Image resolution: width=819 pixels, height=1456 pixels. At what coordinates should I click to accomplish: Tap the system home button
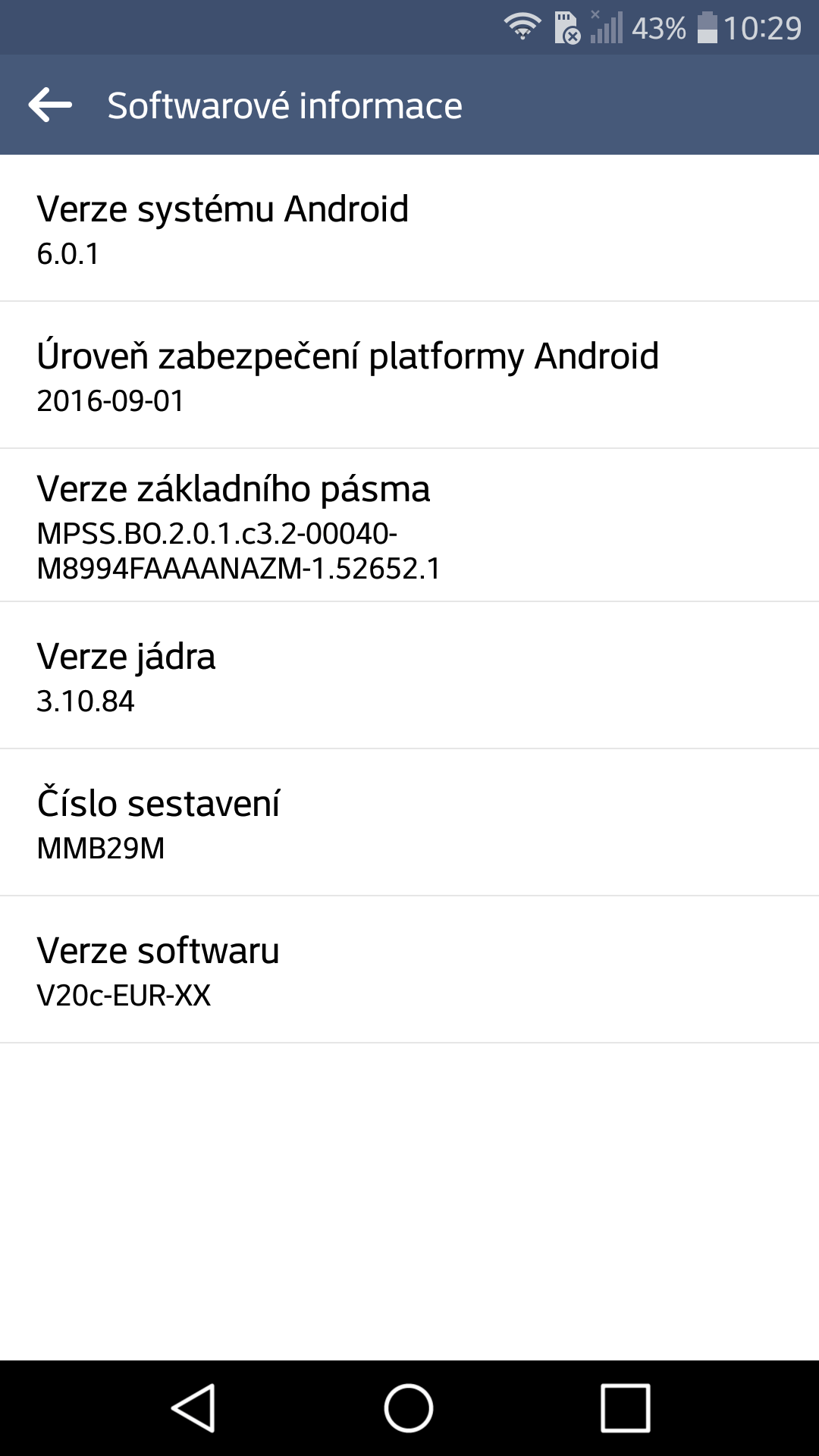click(409, 1408)
